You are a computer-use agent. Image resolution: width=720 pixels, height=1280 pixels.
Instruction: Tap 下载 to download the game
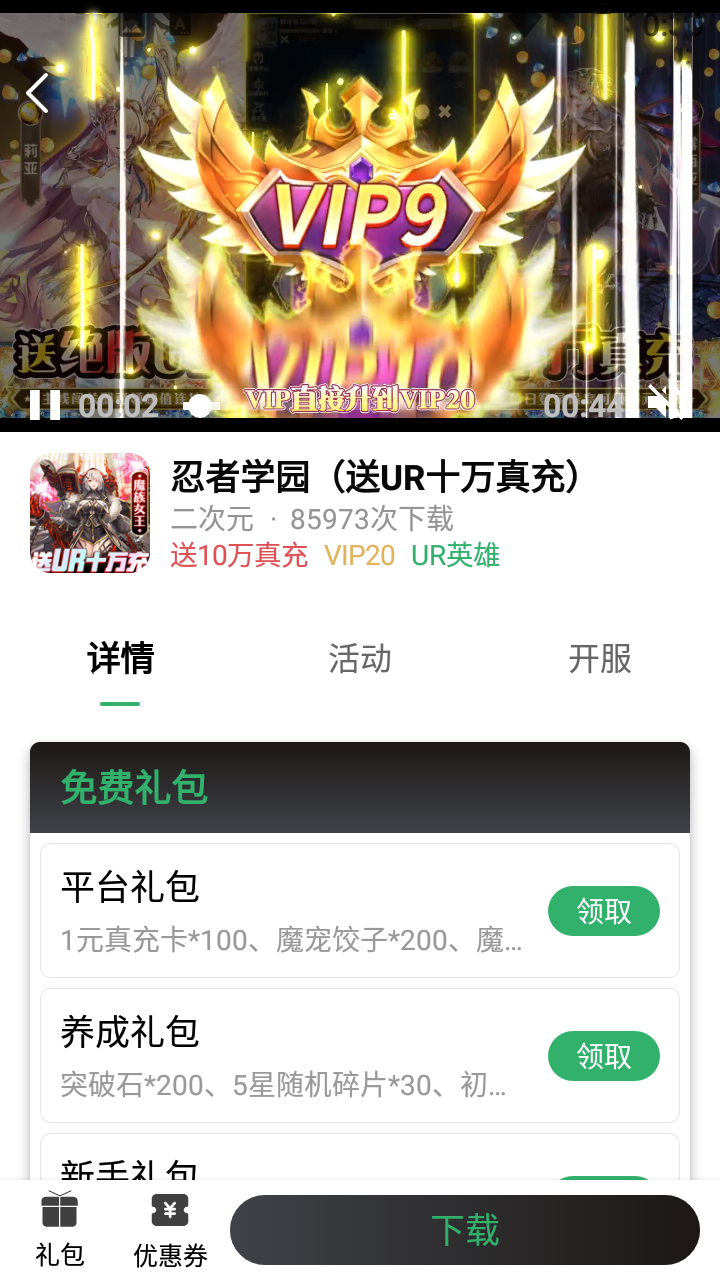464,1230
